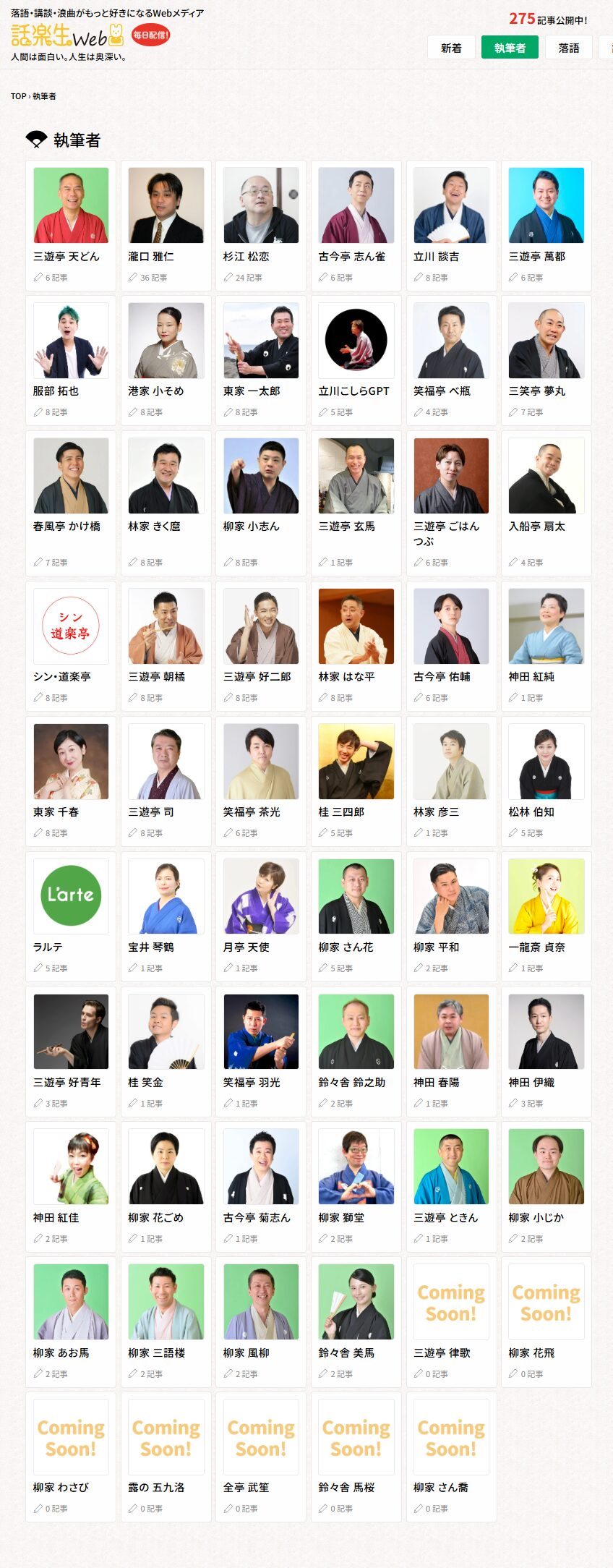Screen dimensions: 613x1568
Task: Select the 落語 tab
Action: 569,48
